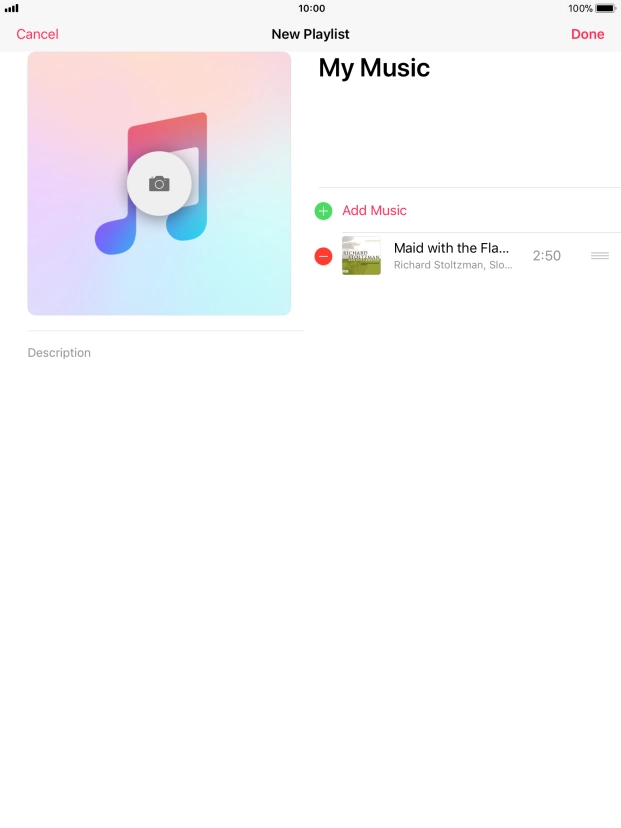Edit the My Music playlist title
The height and width of the screenshot is (828, 621).
374,68
